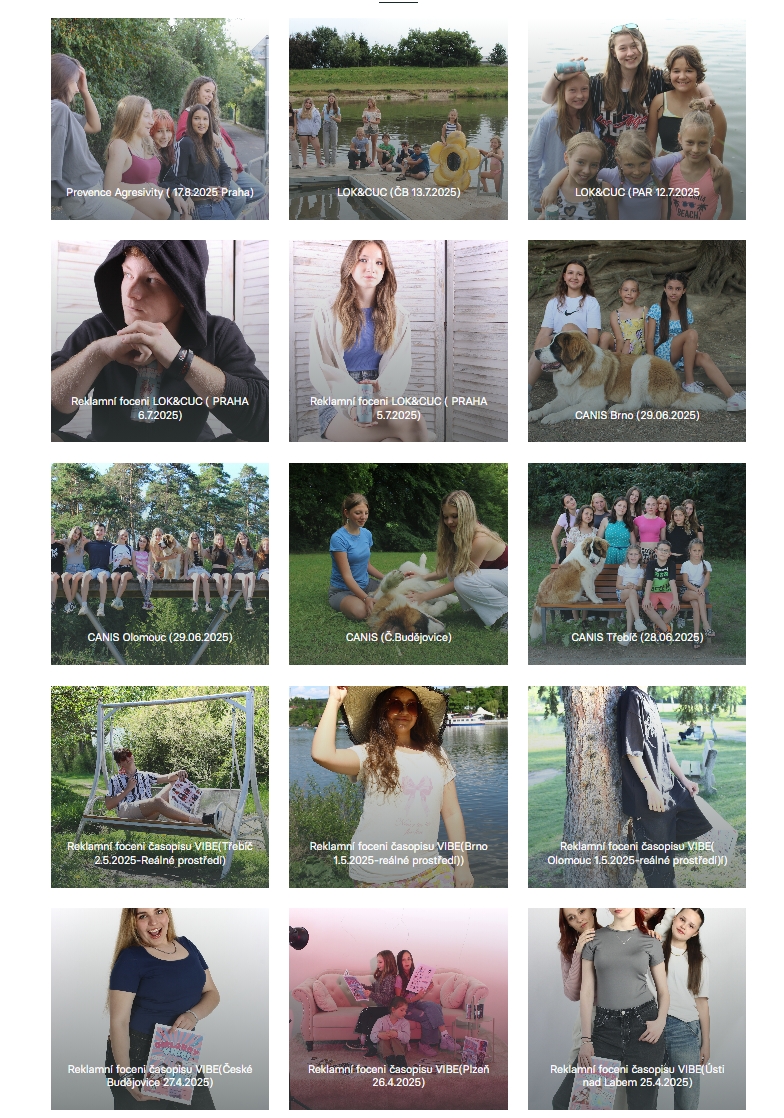784x1118 pixels.
Task: Open CANIS Brno (29.06.2025) album
Action: pyautogui.click(x=636, y=341)
